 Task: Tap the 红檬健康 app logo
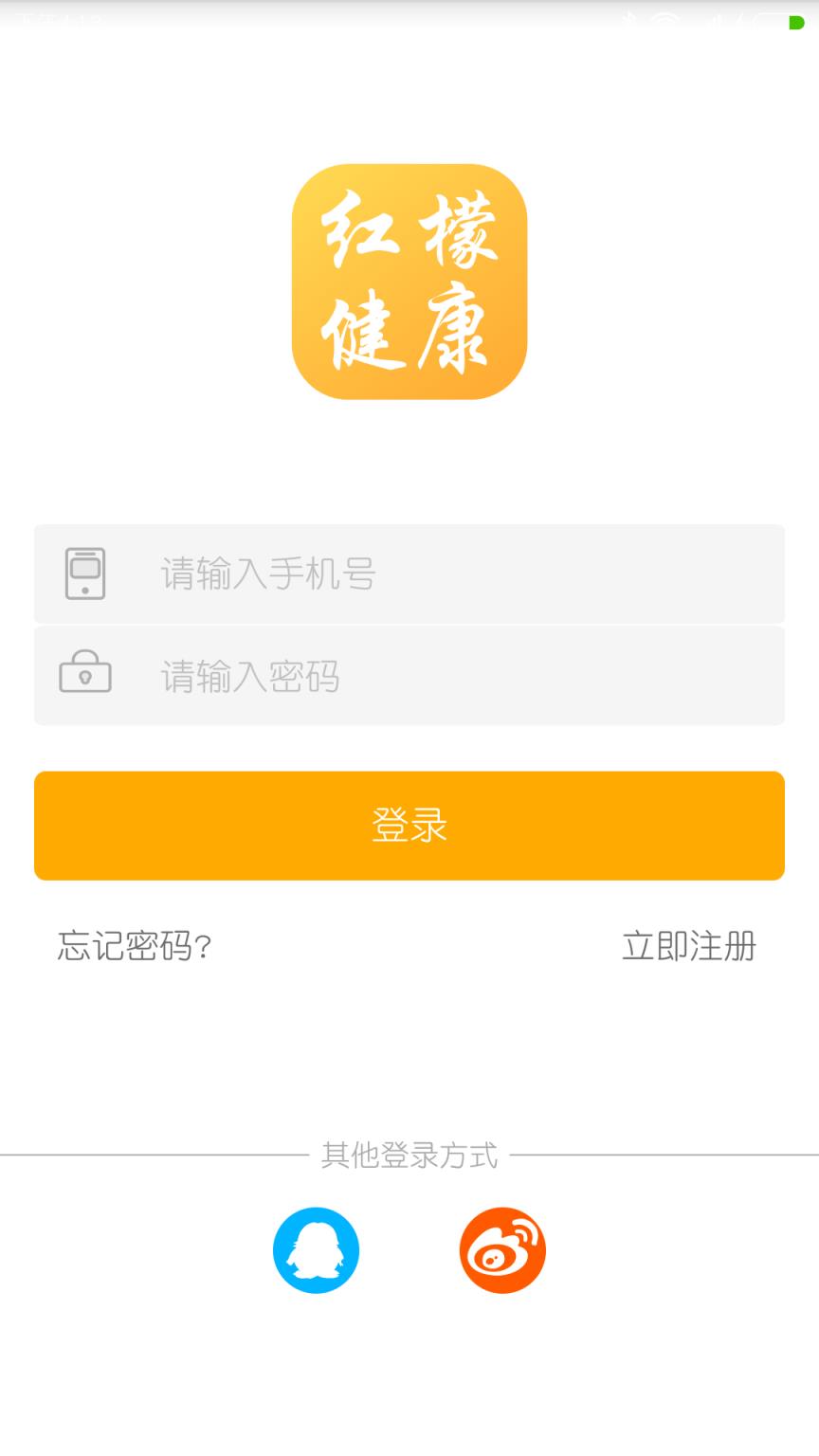point(409,282)
